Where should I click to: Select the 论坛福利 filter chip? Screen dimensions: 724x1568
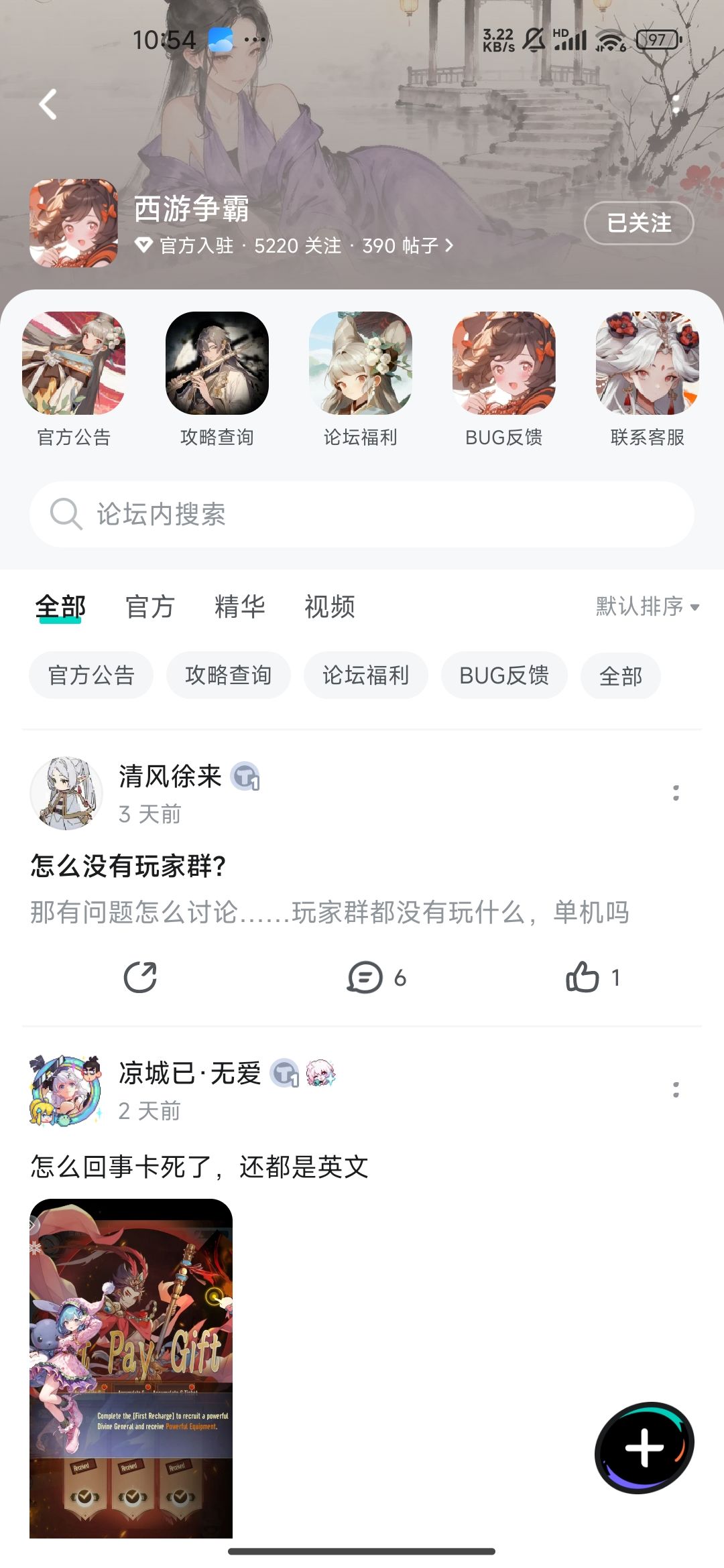click(366, 675)
